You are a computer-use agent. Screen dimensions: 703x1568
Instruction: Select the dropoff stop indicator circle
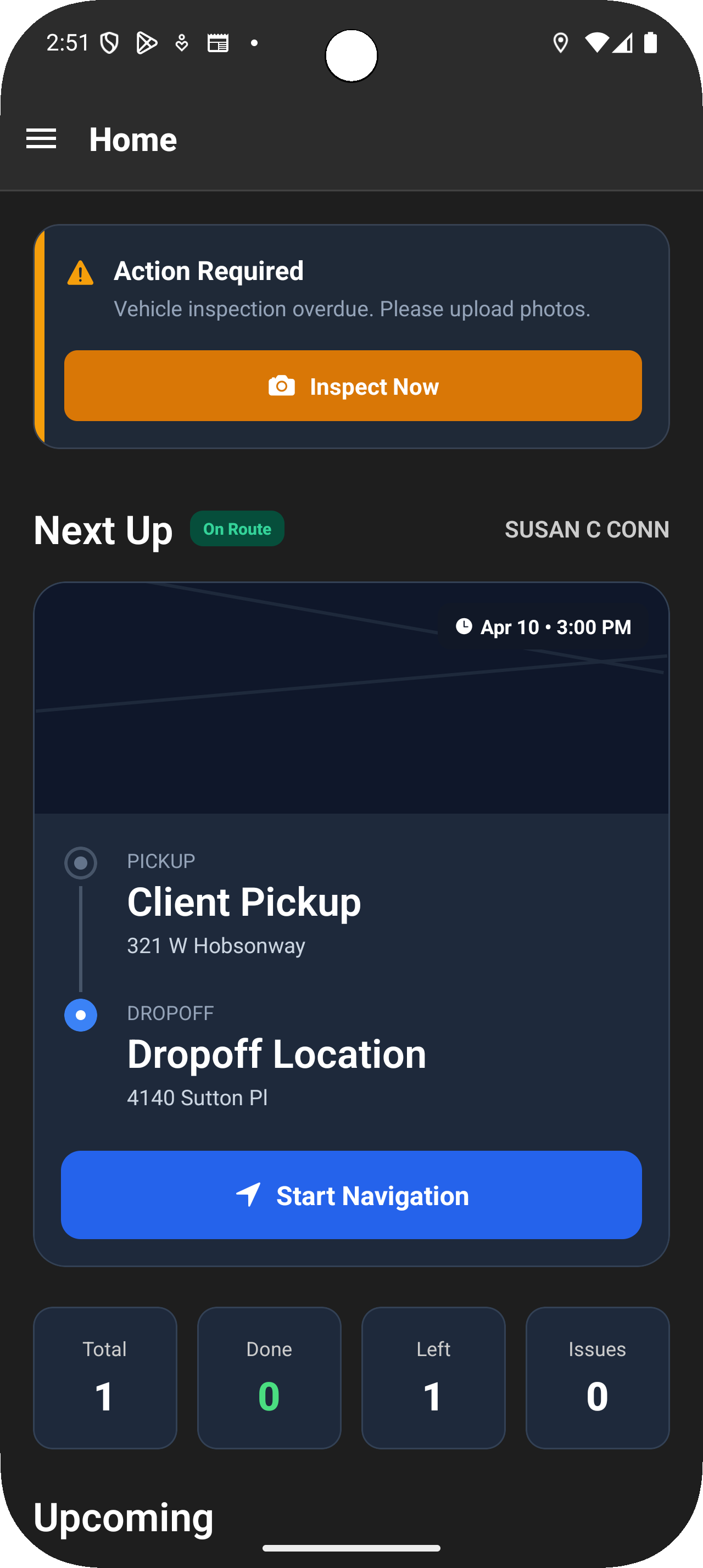coord(80,1015)
